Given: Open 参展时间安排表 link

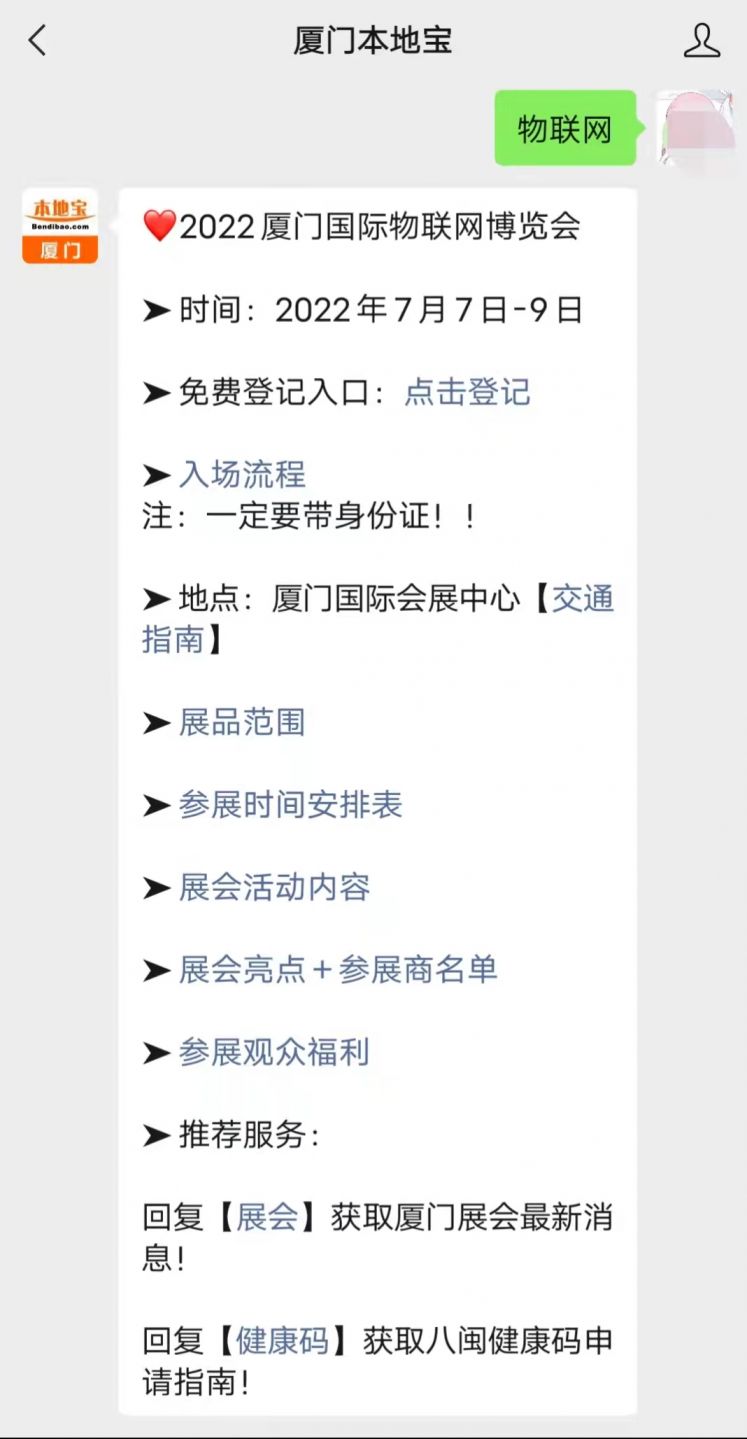Looking at the screenshot, I should [291, 805].
